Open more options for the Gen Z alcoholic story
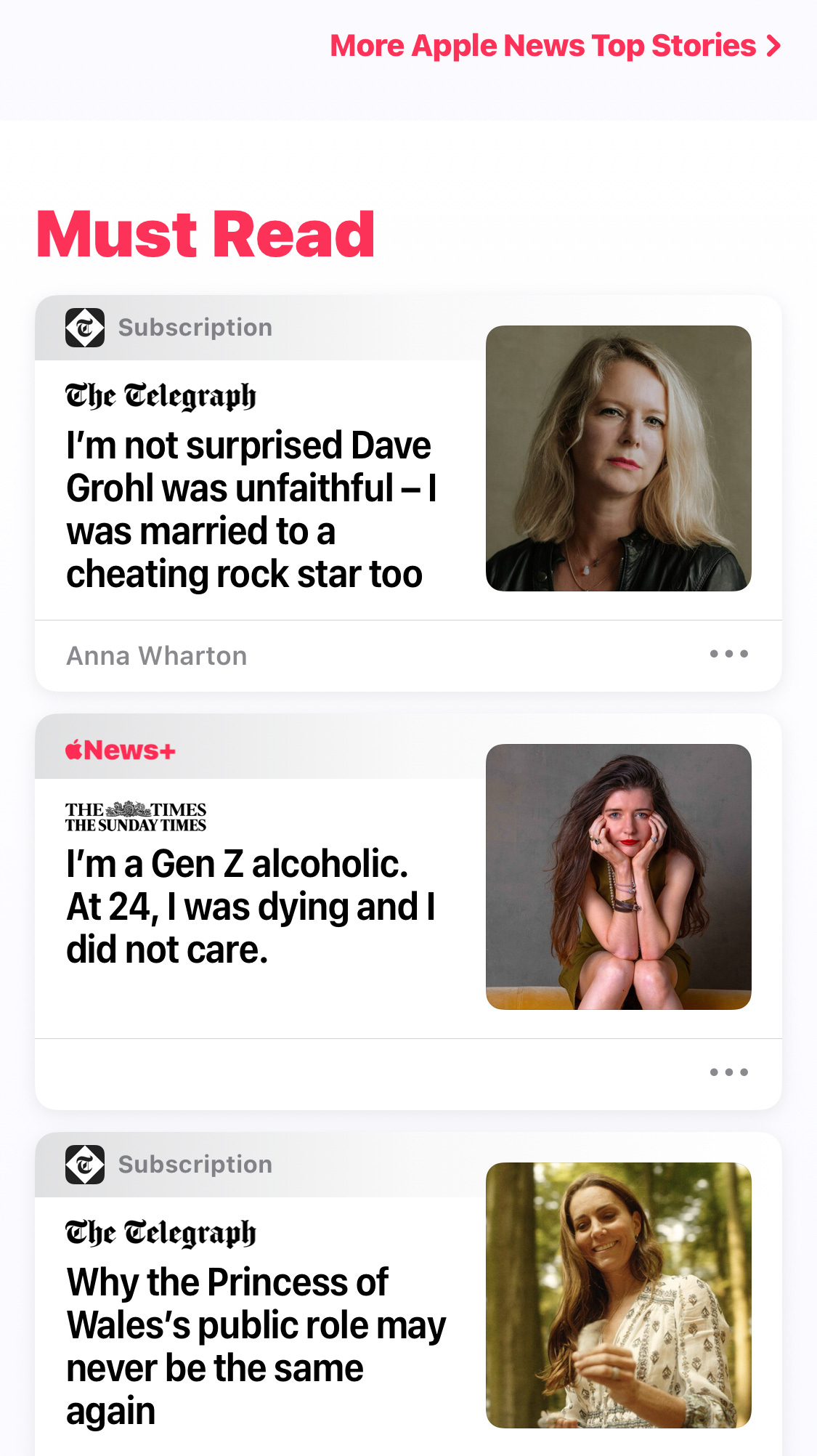Viewport: 817px width, 1456px height. [728, 1072]
